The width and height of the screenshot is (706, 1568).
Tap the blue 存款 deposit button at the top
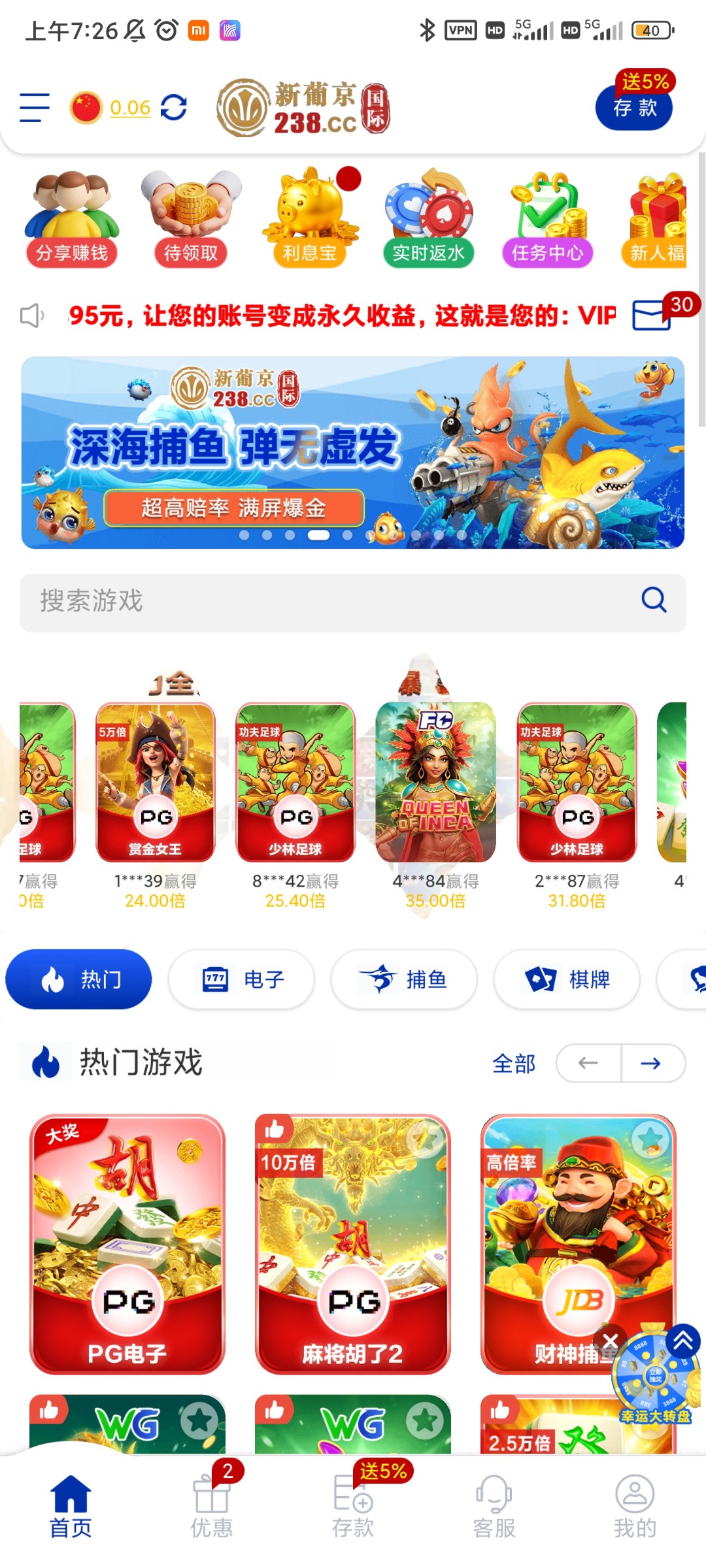633,108
